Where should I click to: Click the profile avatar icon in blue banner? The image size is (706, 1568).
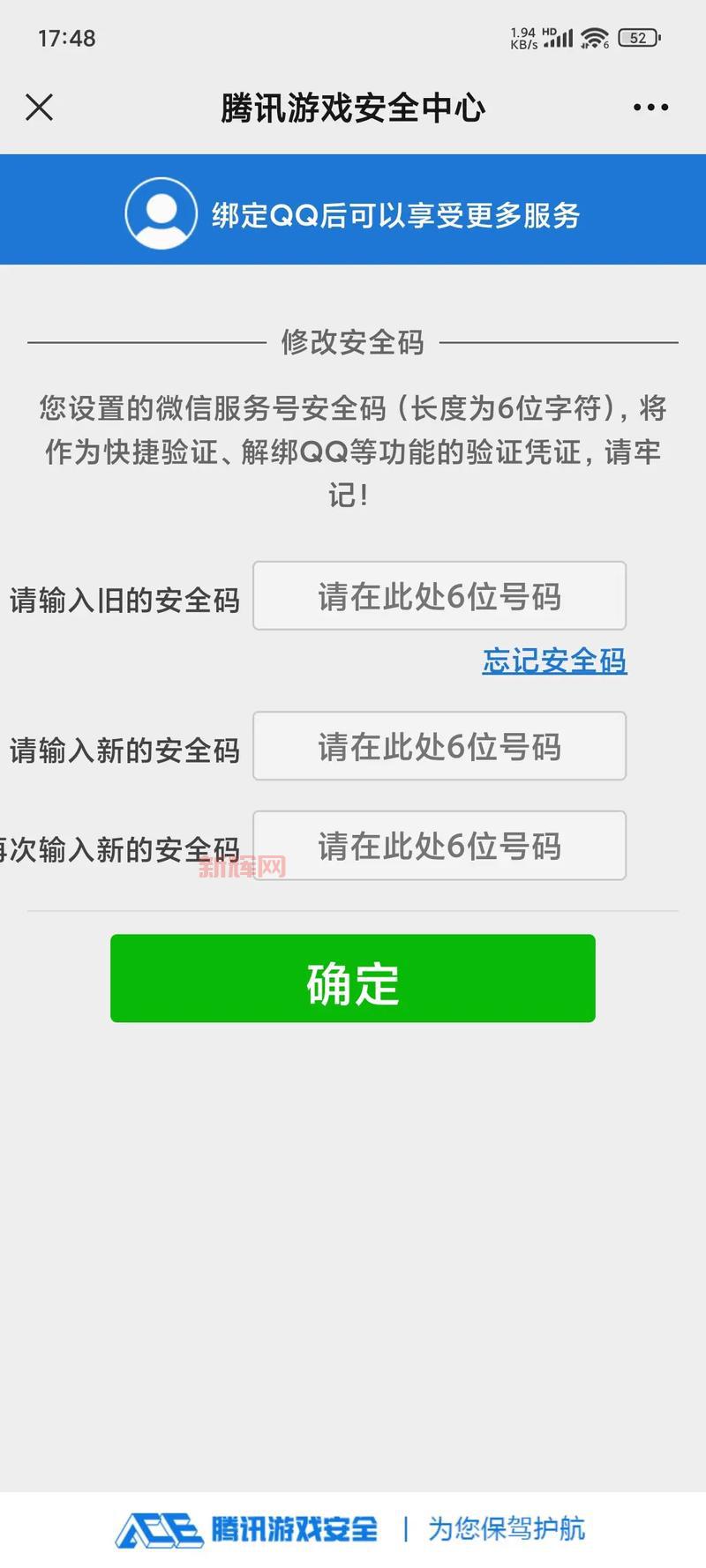tap(160, 212)
